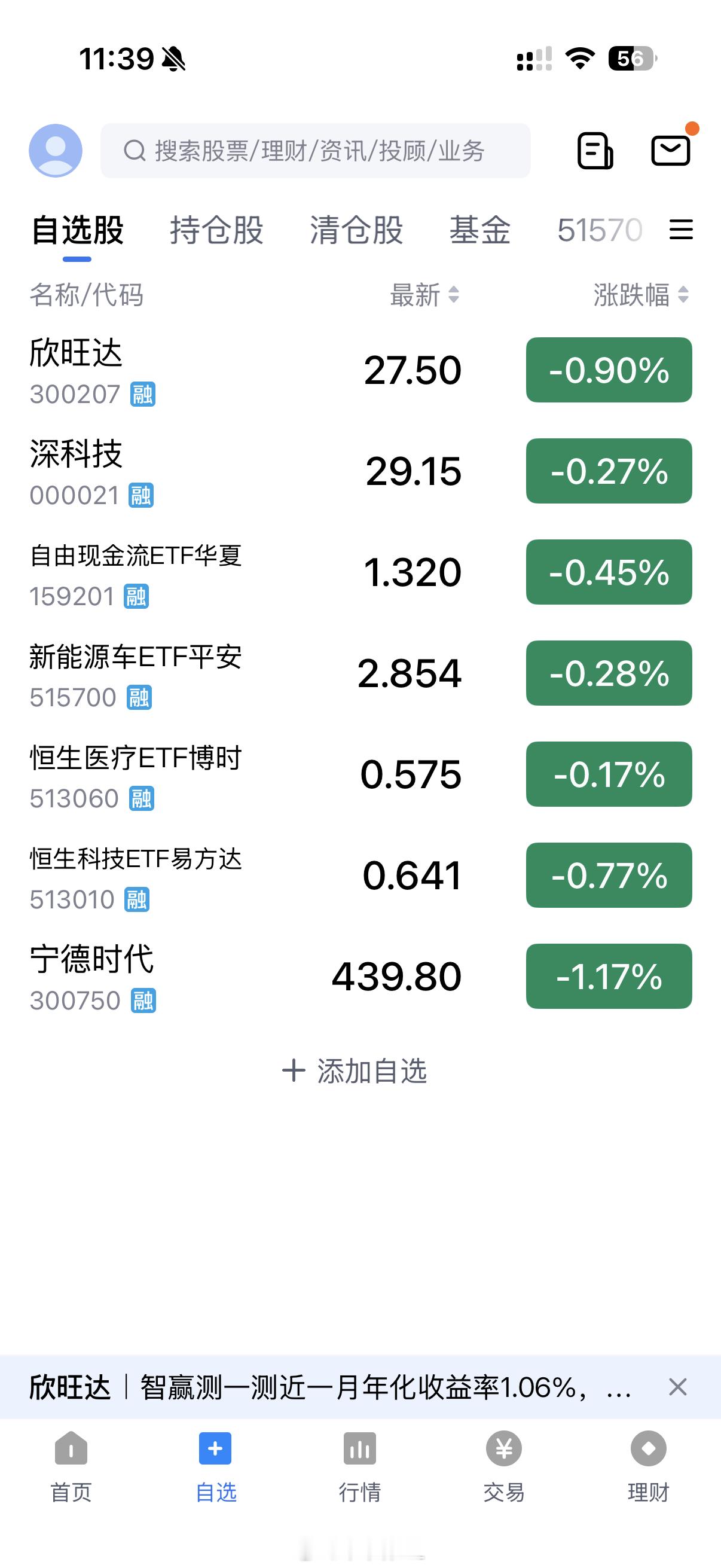Click the document/news icon beside the mailbox
Image resolution: width=721 pixels, height=1568 pixels.
pyautogui.click(x=594, y=150)
